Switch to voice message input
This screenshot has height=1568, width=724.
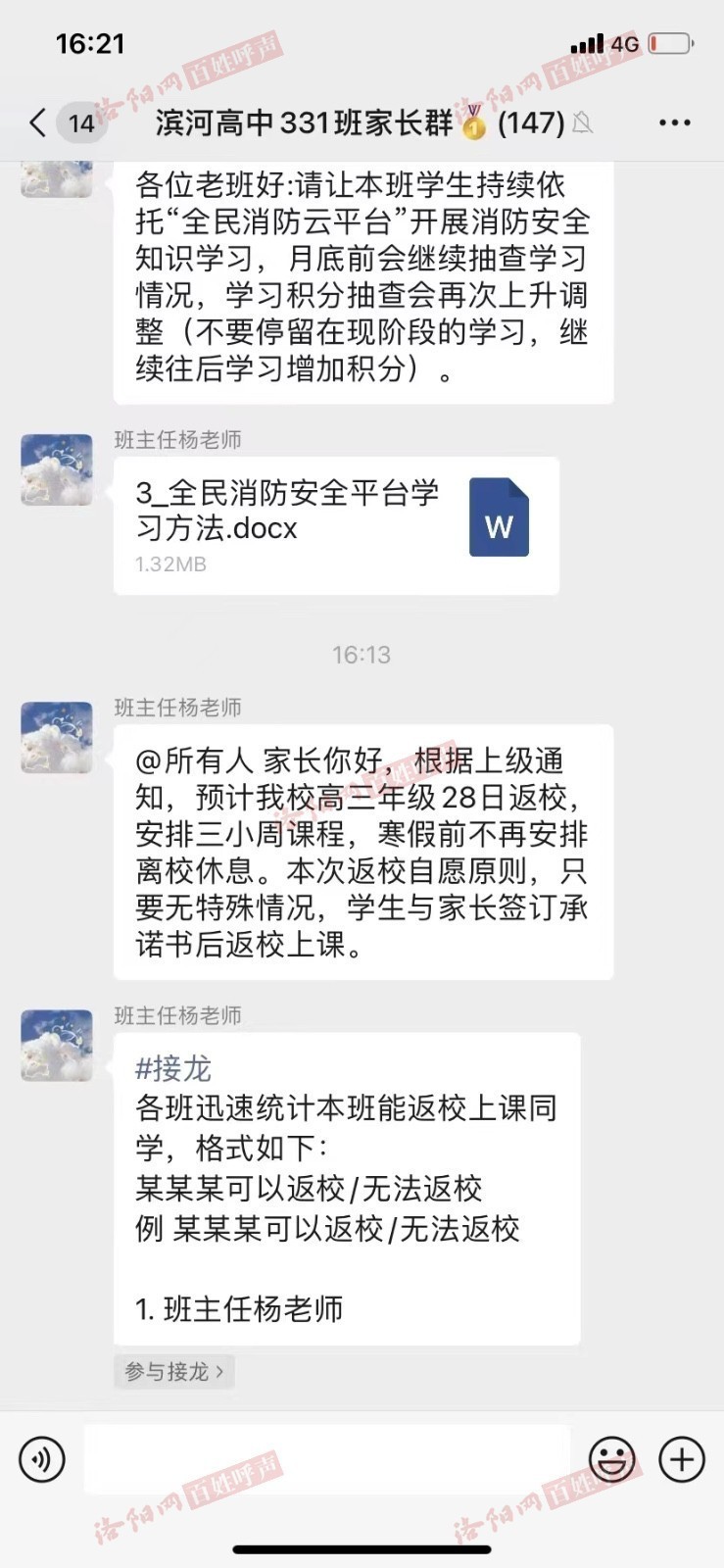(x=42, y=1459)
